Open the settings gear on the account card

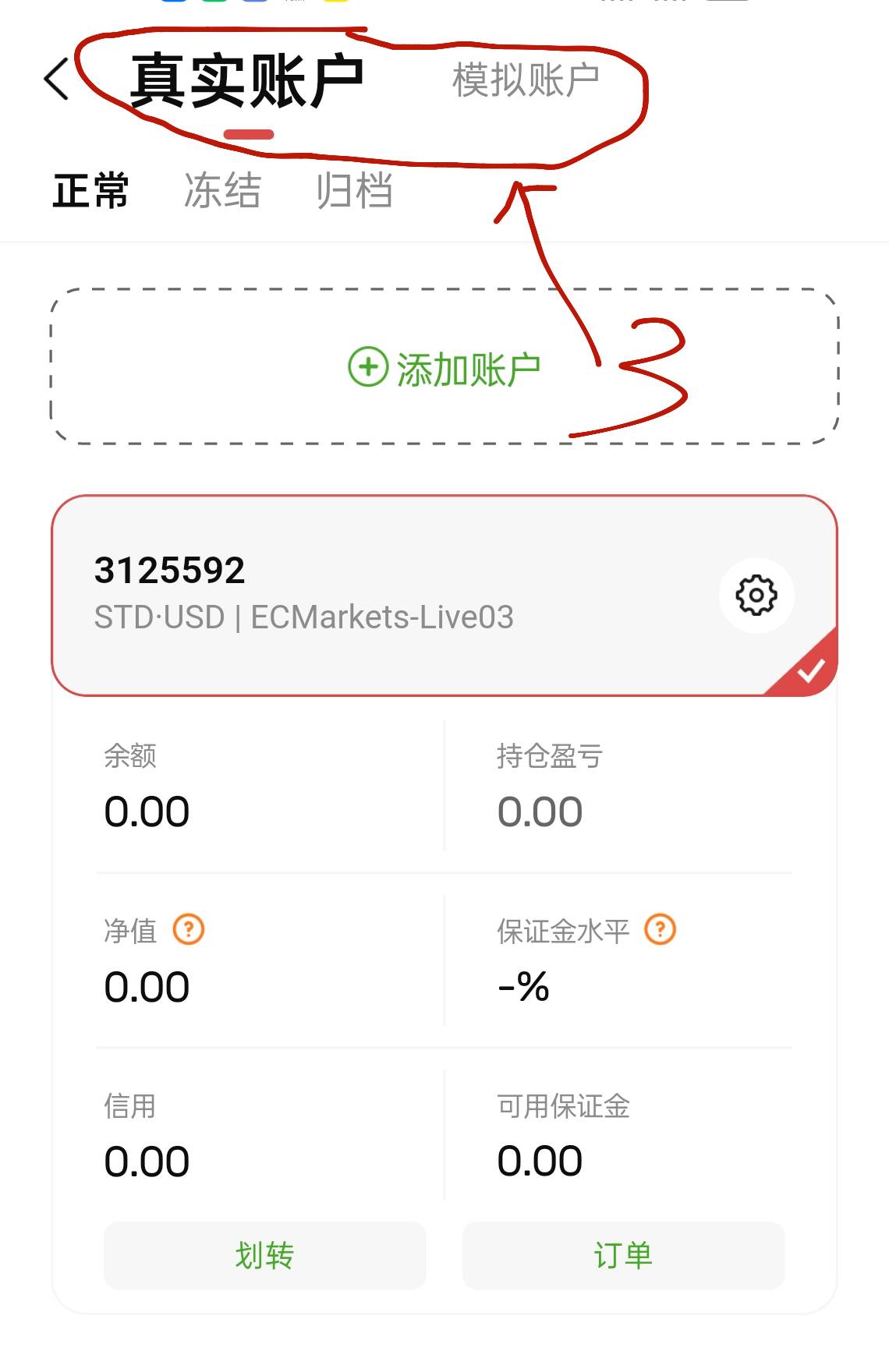pos(754,595)
